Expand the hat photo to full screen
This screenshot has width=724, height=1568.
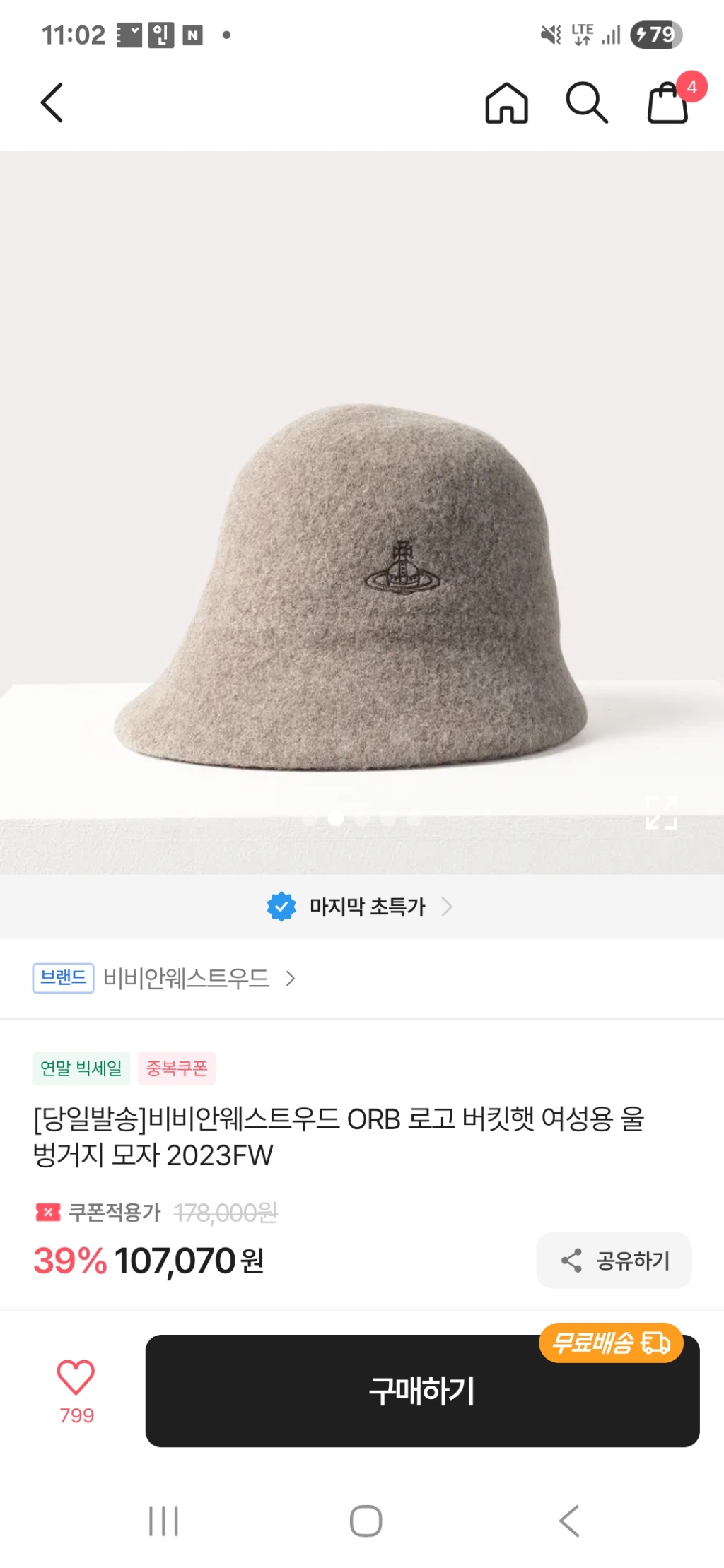(661, 813)
